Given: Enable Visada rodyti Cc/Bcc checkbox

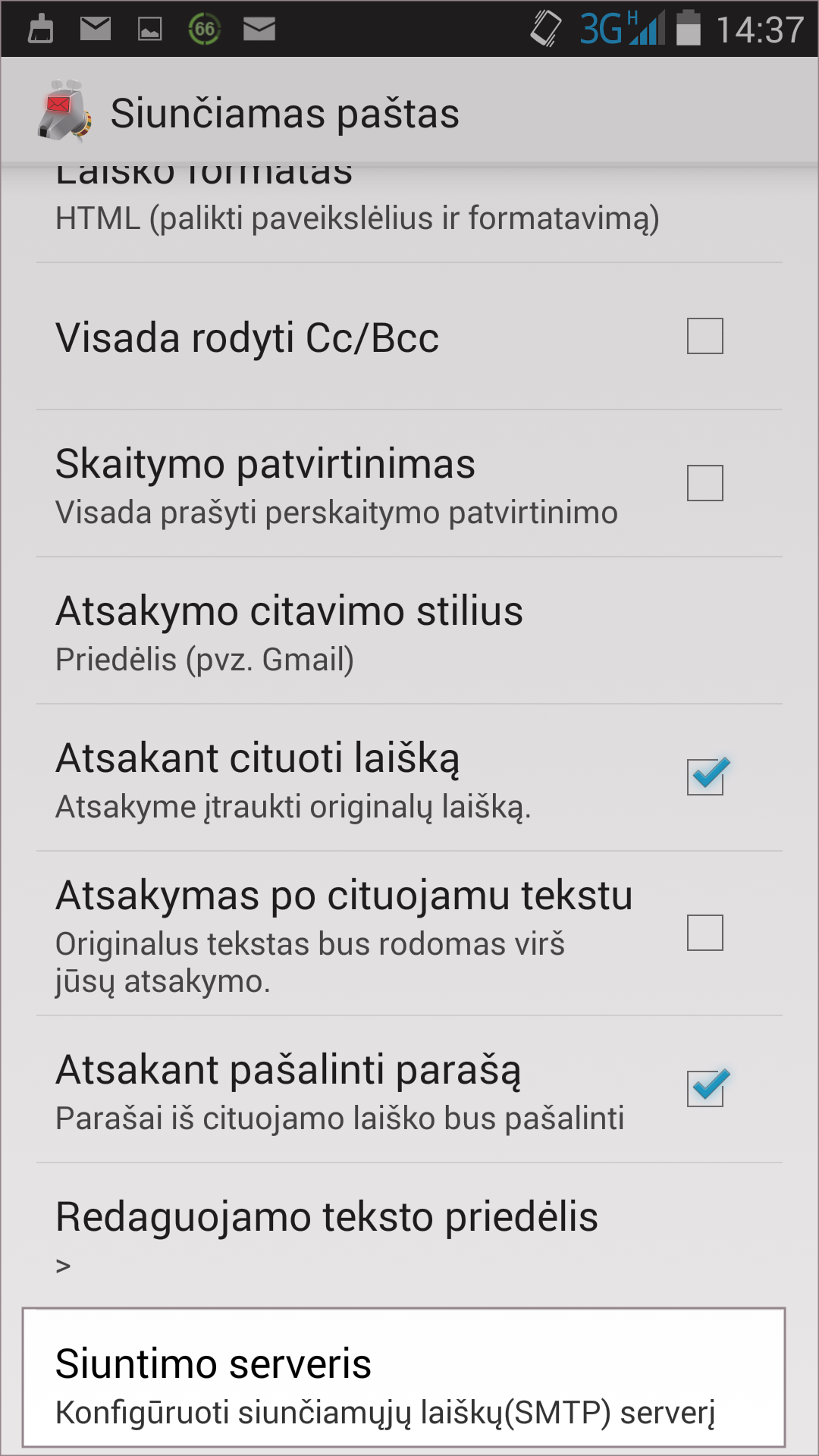Looking at the screenshot, I should pos(704,336).
